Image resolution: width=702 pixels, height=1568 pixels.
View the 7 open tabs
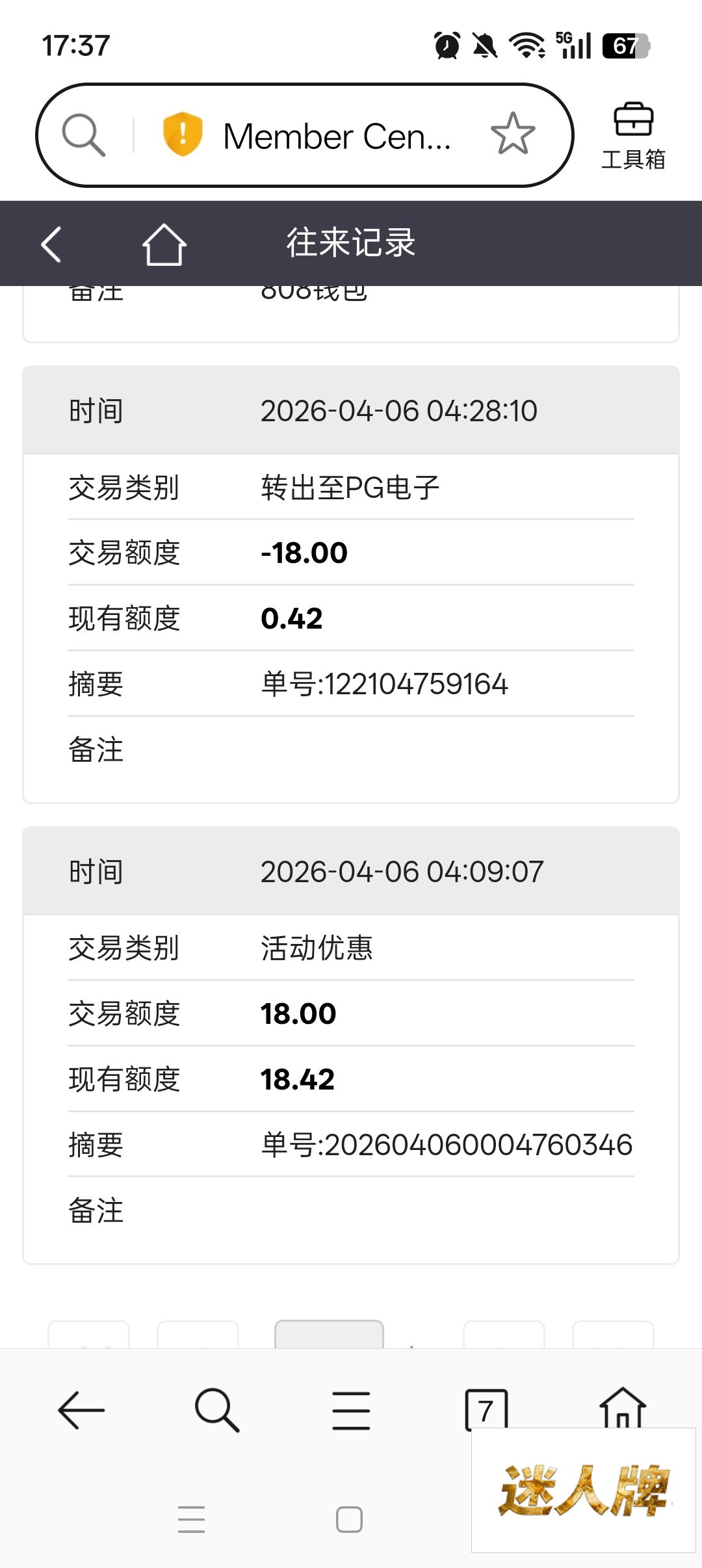tap(486, 1410)
